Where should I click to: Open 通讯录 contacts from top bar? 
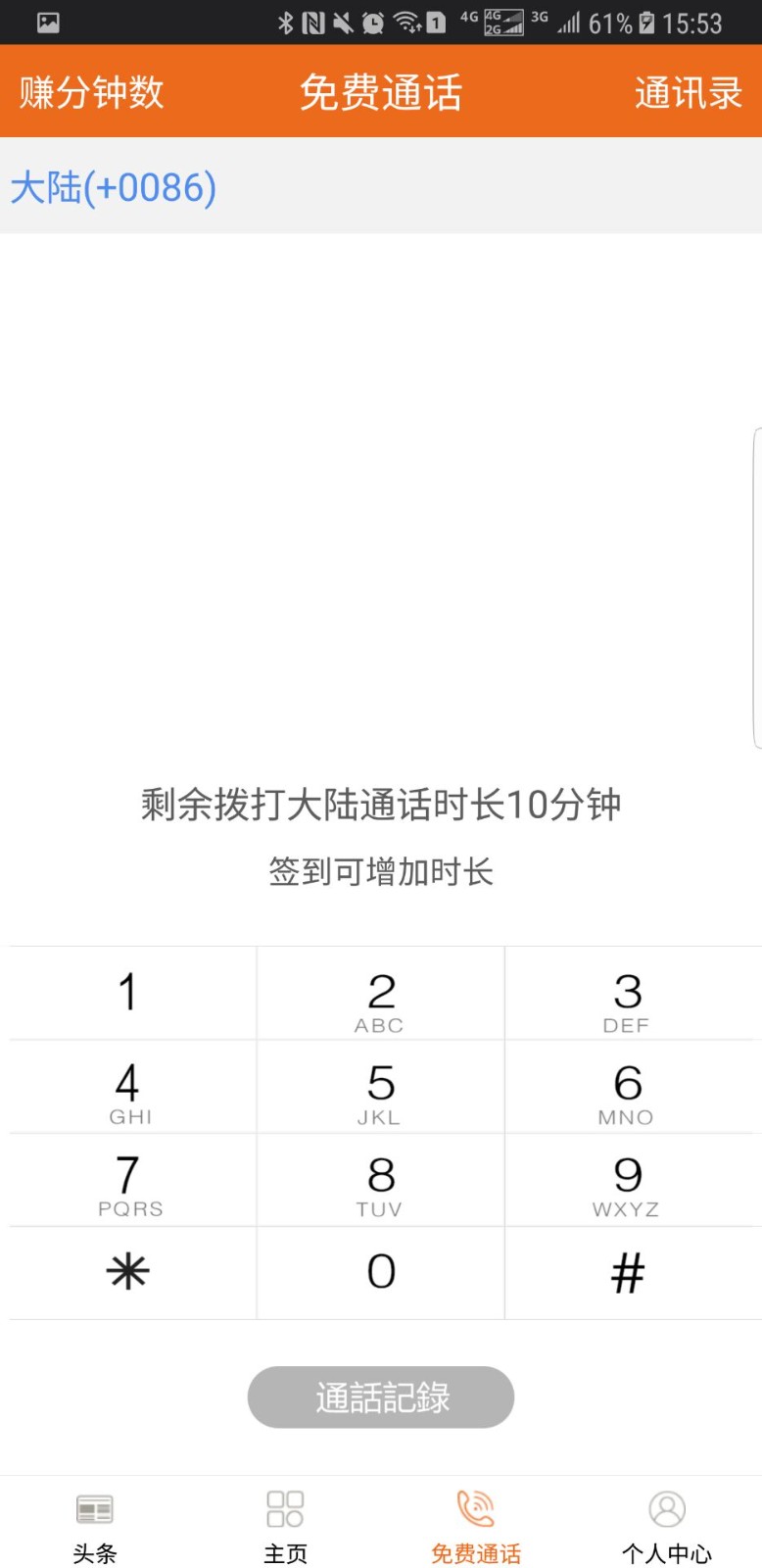tap(687, 92)
